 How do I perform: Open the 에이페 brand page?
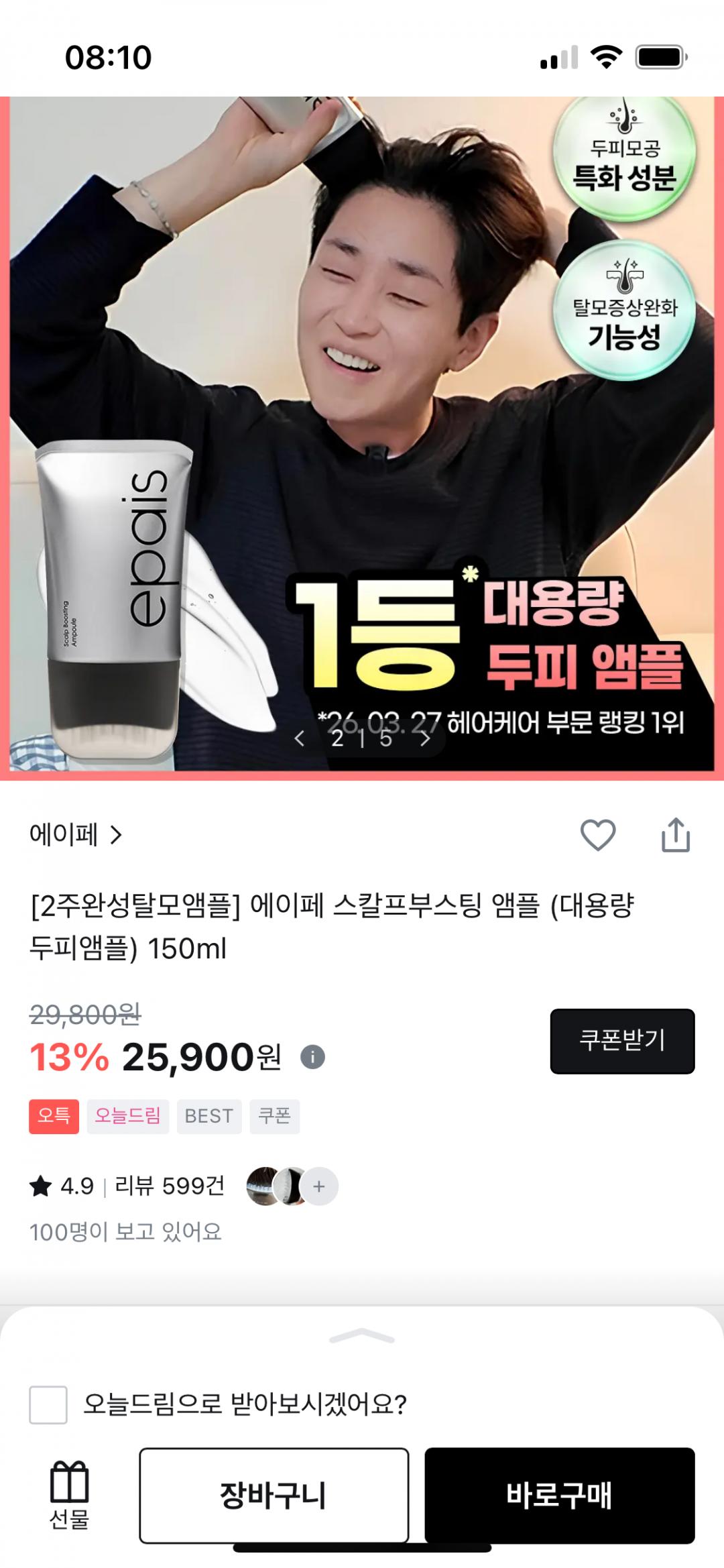point(76,835)
